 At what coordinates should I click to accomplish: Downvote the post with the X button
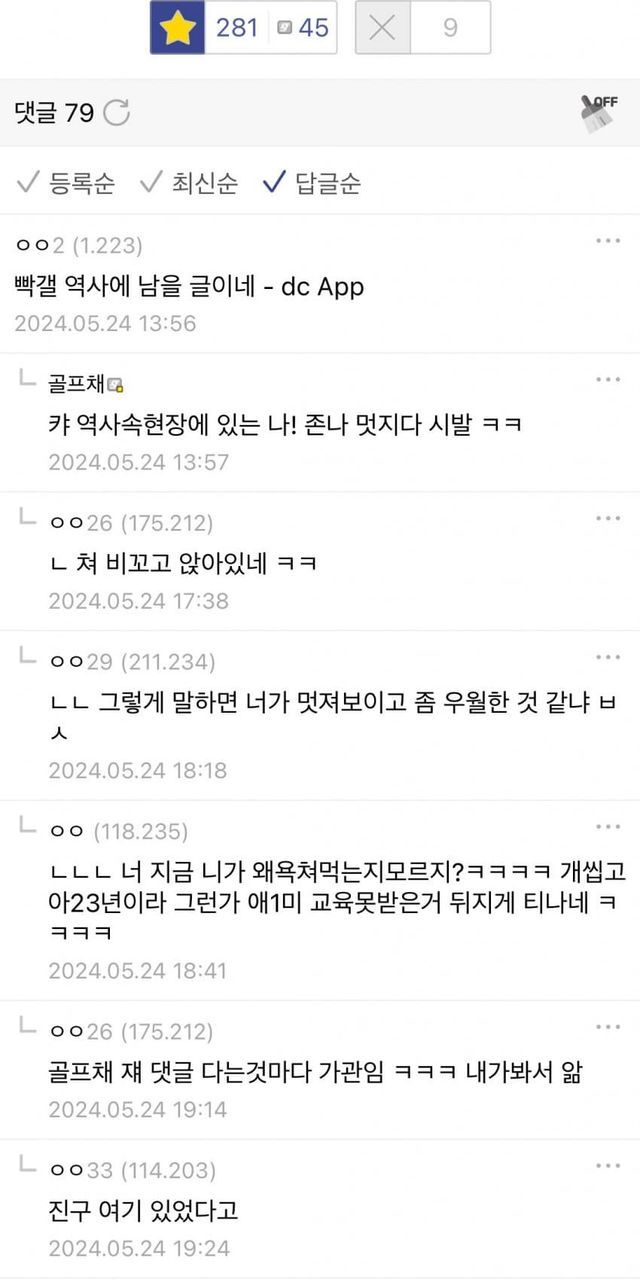[x=382, y=27]
